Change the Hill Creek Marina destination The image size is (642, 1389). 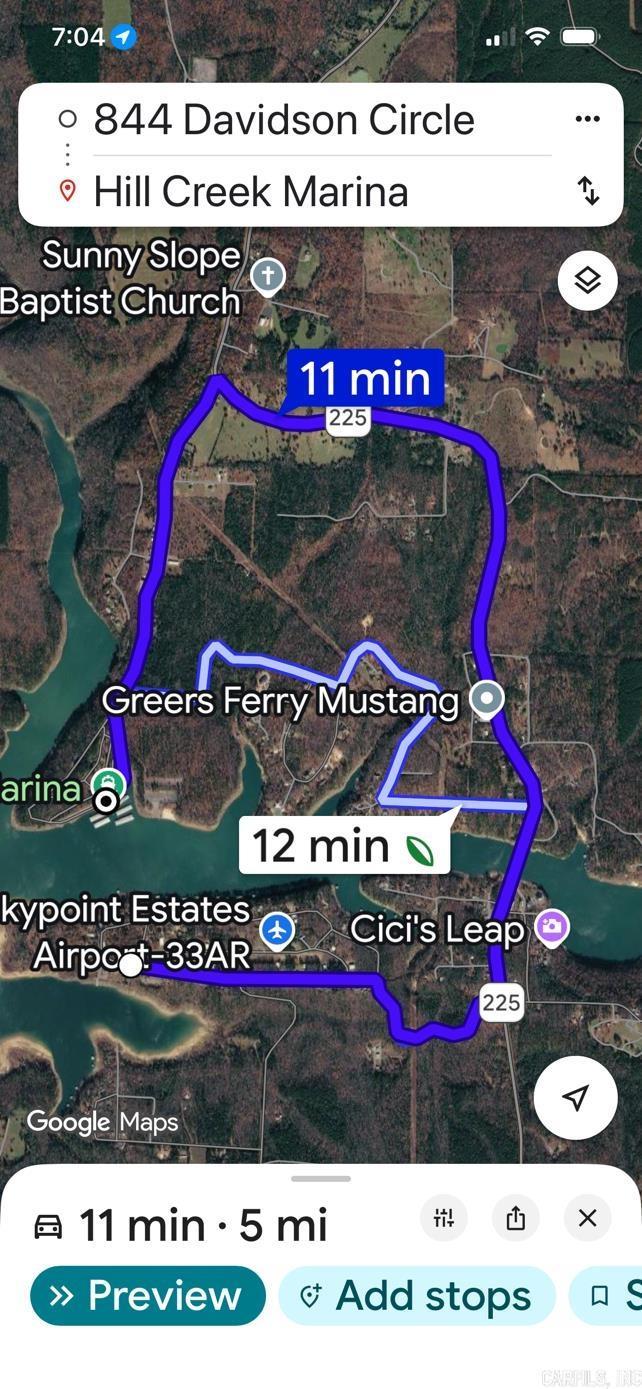point(251,191)
